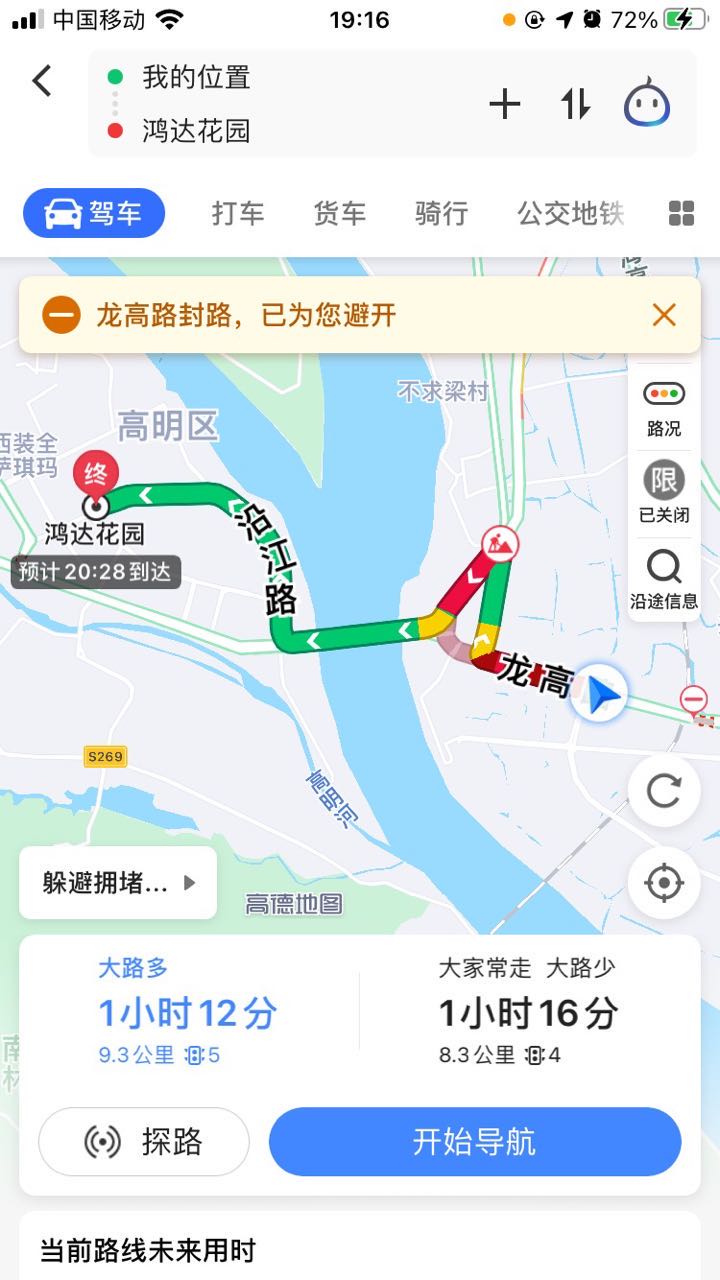Screen dimensions: 720x1280
Task: Switch to the 骑行 tab
Action: coord(441,213)
